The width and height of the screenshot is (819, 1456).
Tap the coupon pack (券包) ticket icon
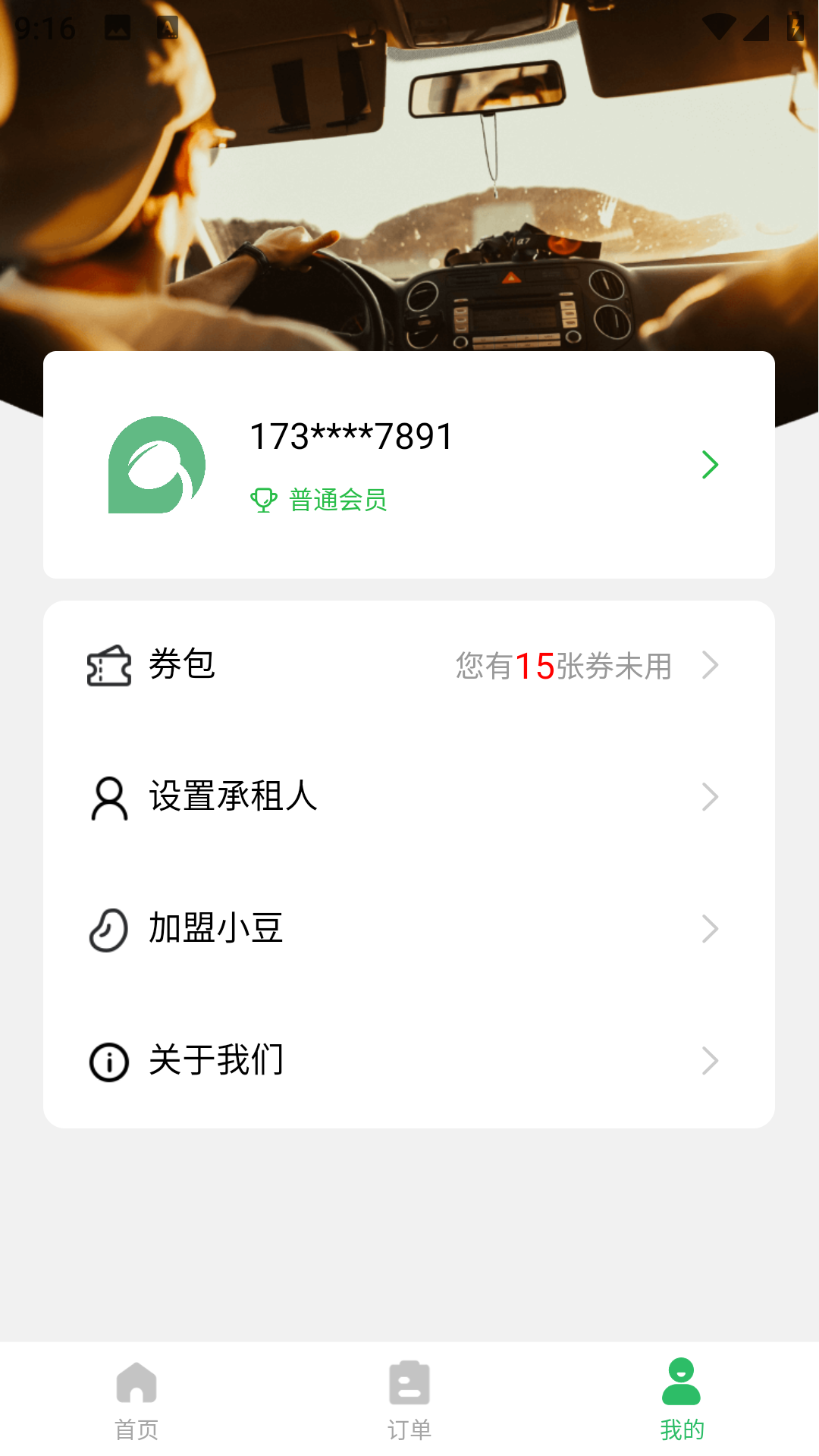110,666
